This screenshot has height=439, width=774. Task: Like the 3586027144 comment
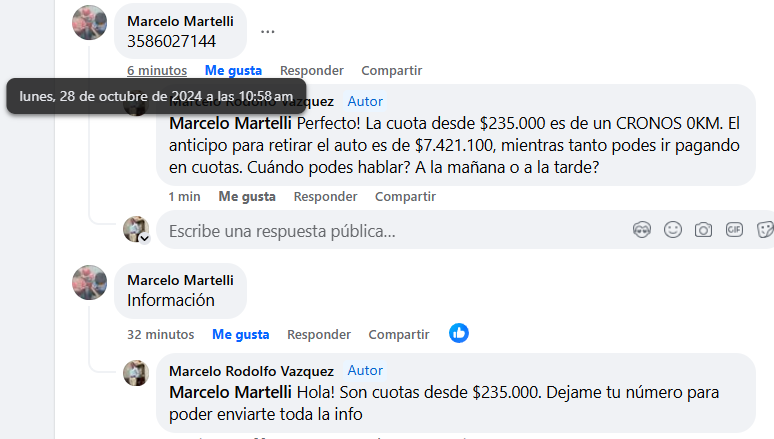point(233,70)
